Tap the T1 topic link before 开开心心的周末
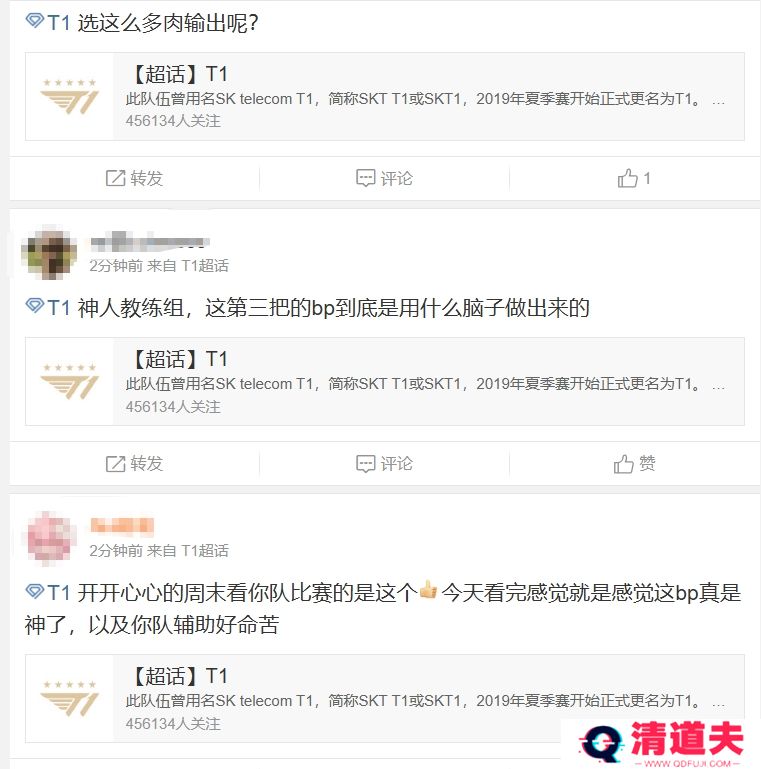Image resolution: width=761 pixels, height=769 pixels. [x=49, y=592]
